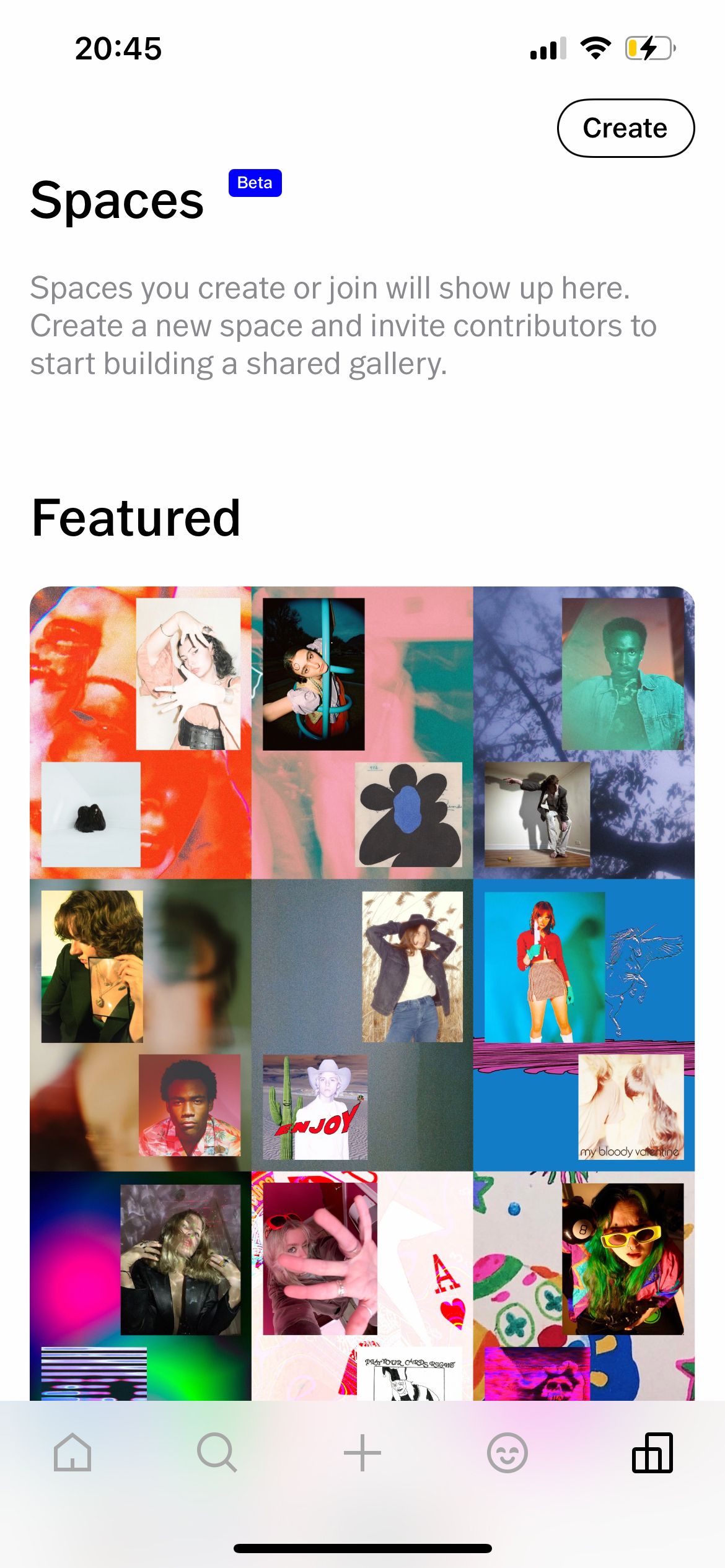Screen dimensions: 725x1568
Task: Open the featured space with pink-green gradient background
Action: coord(141,1285)
